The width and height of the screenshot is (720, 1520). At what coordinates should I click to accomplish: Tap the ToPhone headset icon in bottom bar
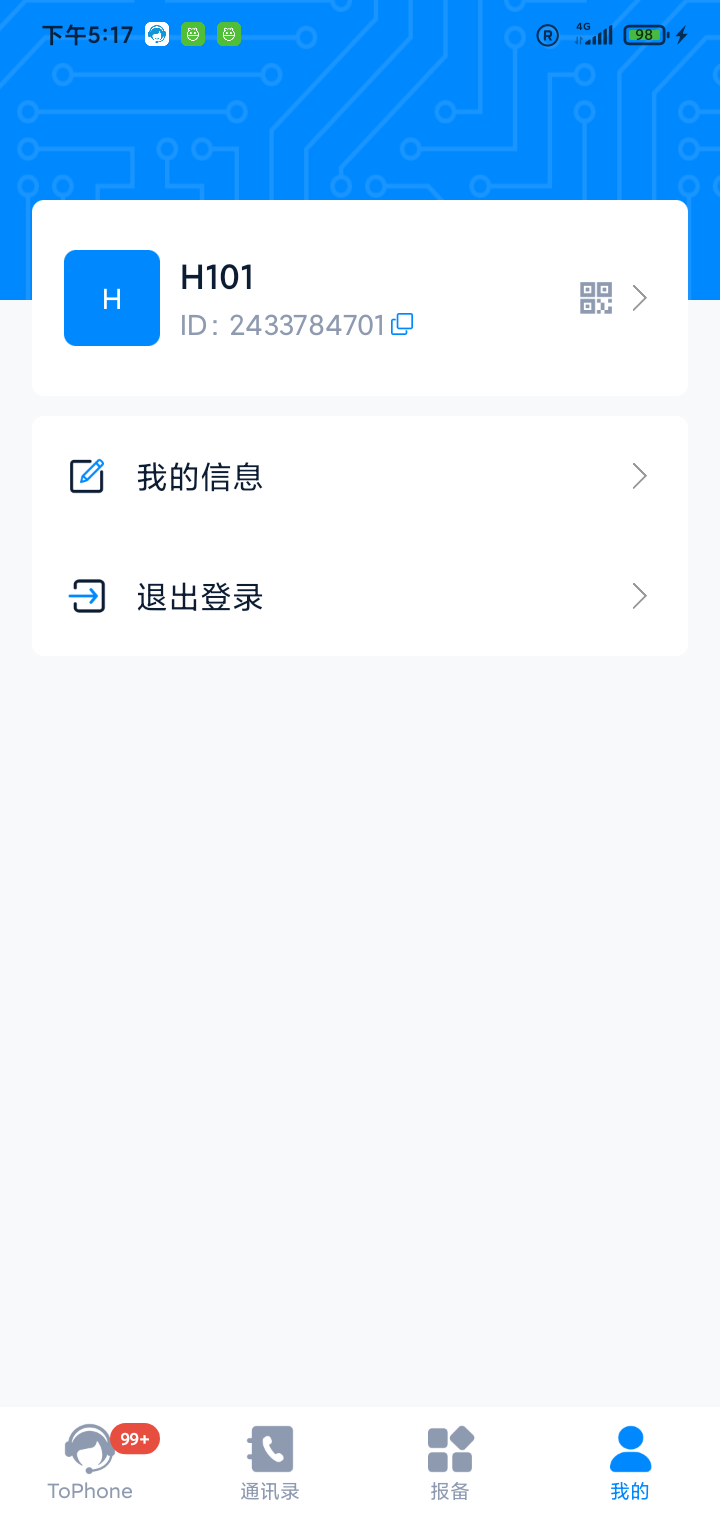(89, 1448)
